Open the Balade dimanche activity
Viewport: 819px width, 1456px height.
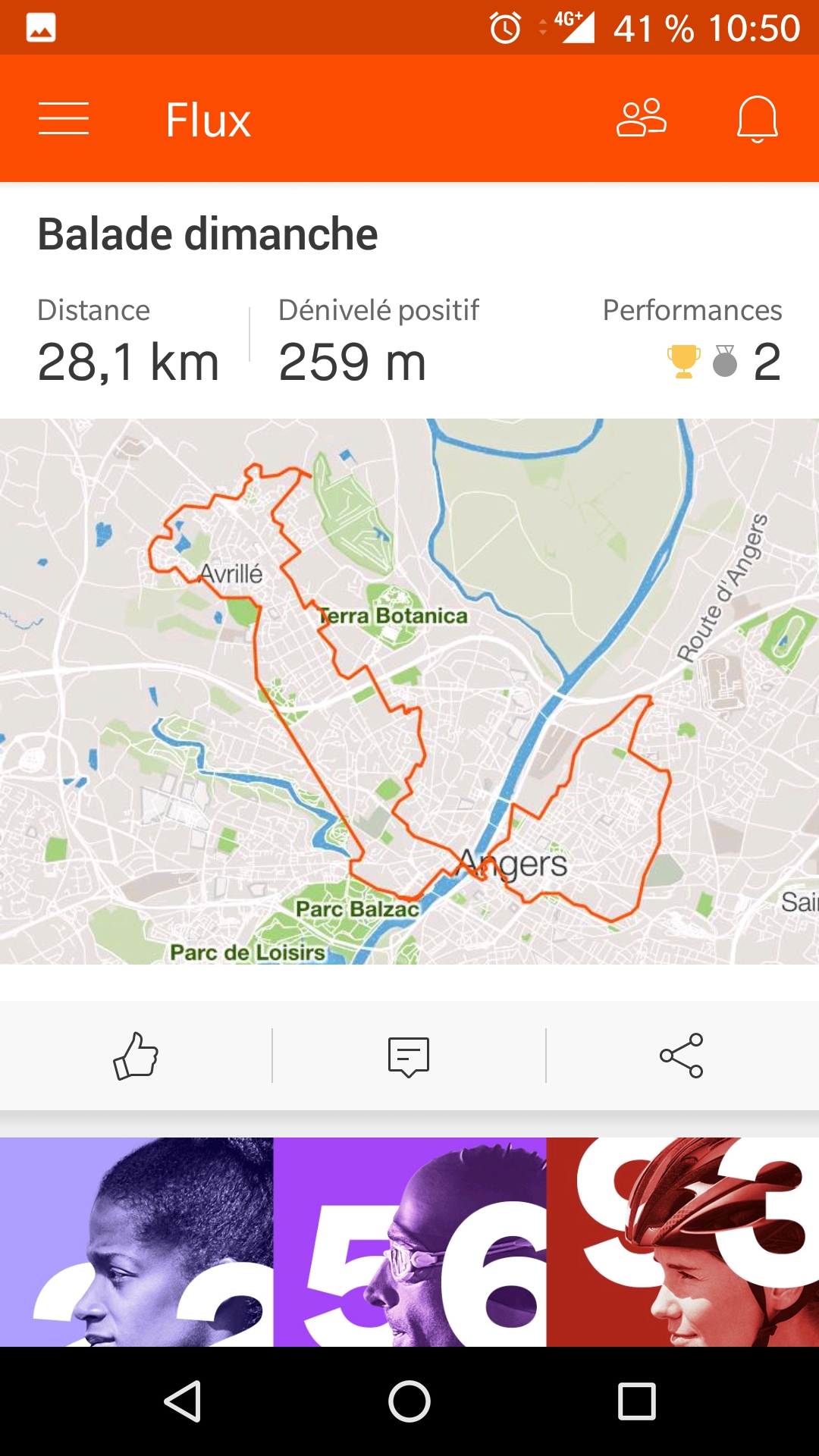tap(207, 234)
